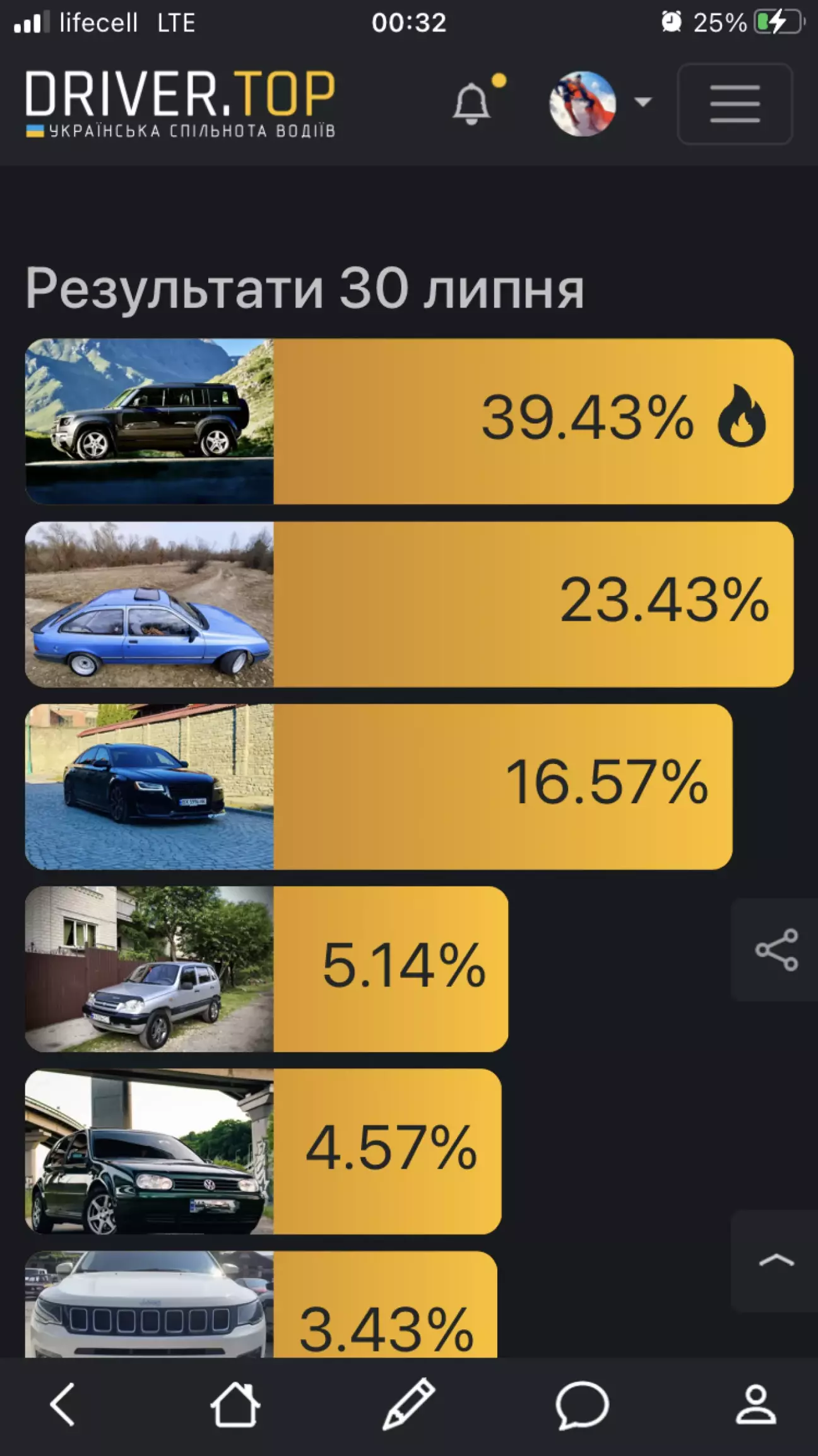Open the profile avatar dropdown
The image size is (818, 1456).
click(x=600, y=104)
